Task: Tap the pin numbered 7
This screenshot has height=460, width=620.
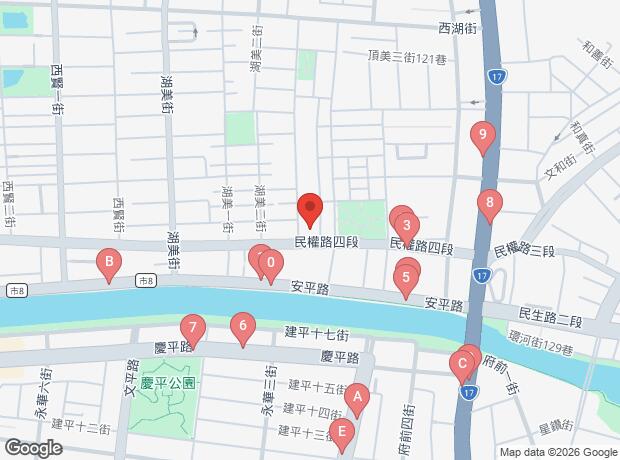Action: point(193,327)
